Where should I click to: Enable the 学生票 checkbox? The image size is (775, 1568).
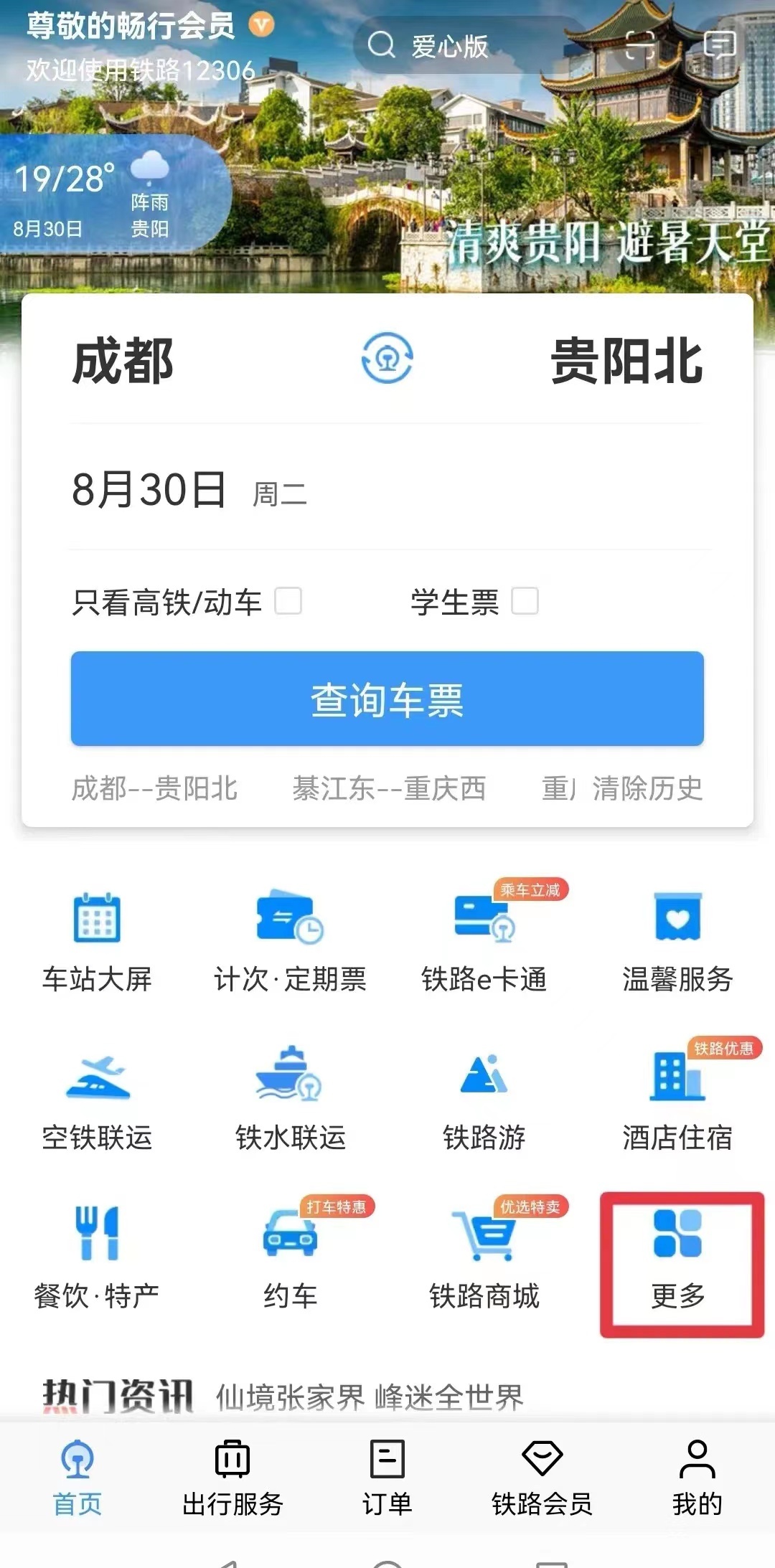[x=525, y=601]
